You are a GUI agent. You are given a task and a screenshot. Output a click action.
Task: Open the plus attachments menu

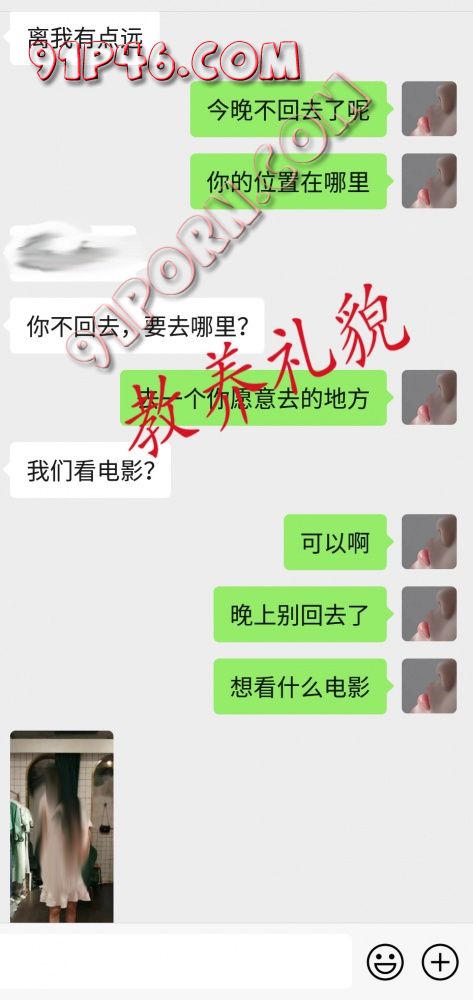(440, 961)
